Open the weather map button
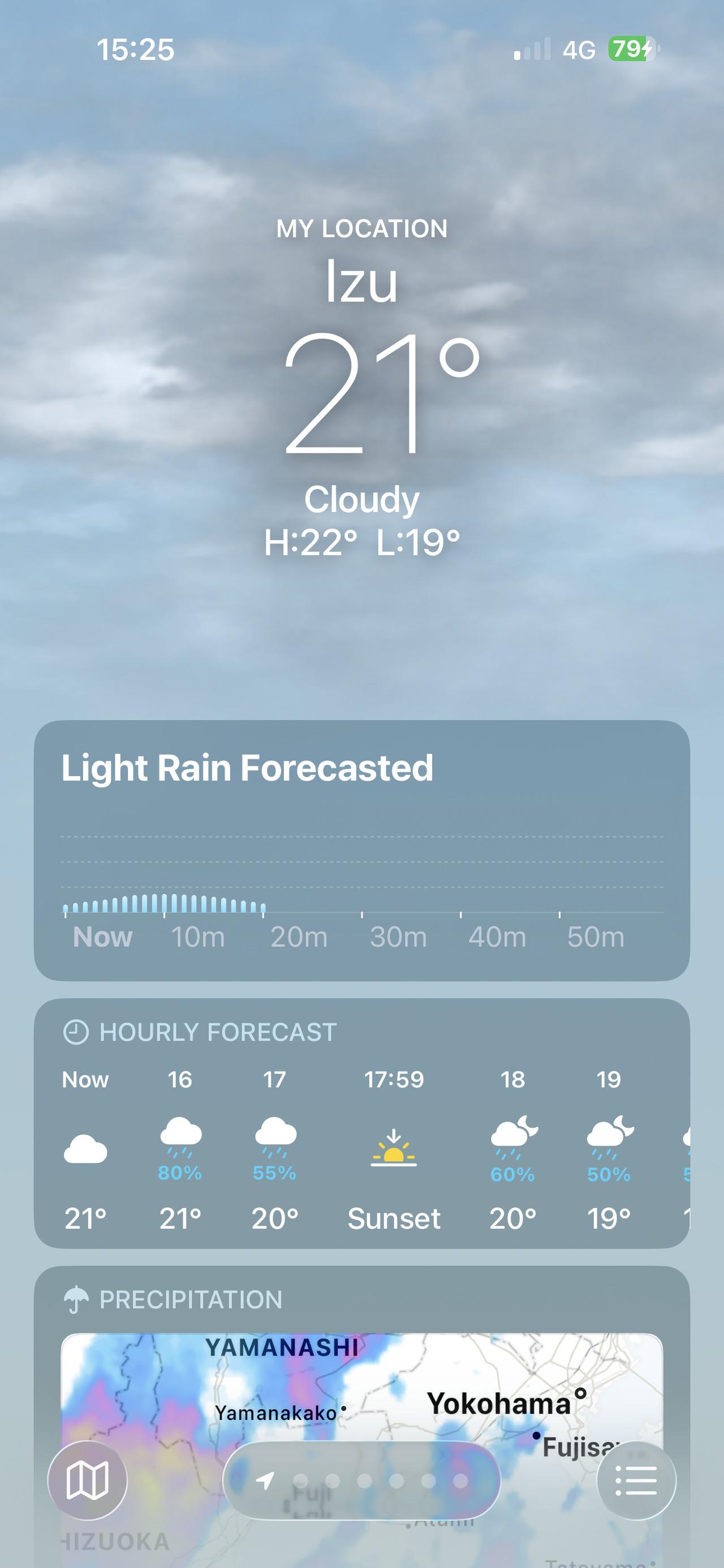The width and height of the screenshot is (724, 1568). point(88,1480)
